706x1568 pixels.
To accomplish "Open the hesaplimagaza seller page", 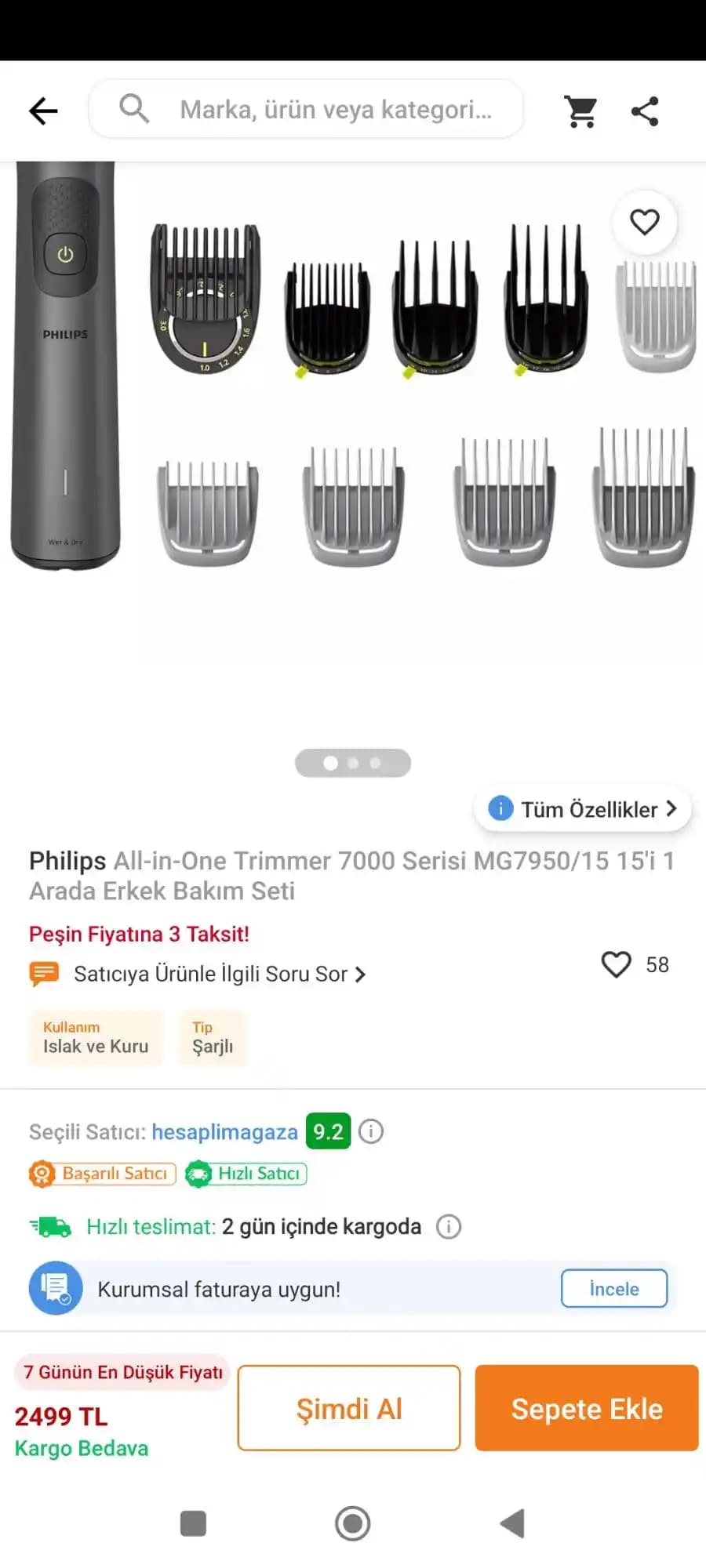I will 224,1131.
